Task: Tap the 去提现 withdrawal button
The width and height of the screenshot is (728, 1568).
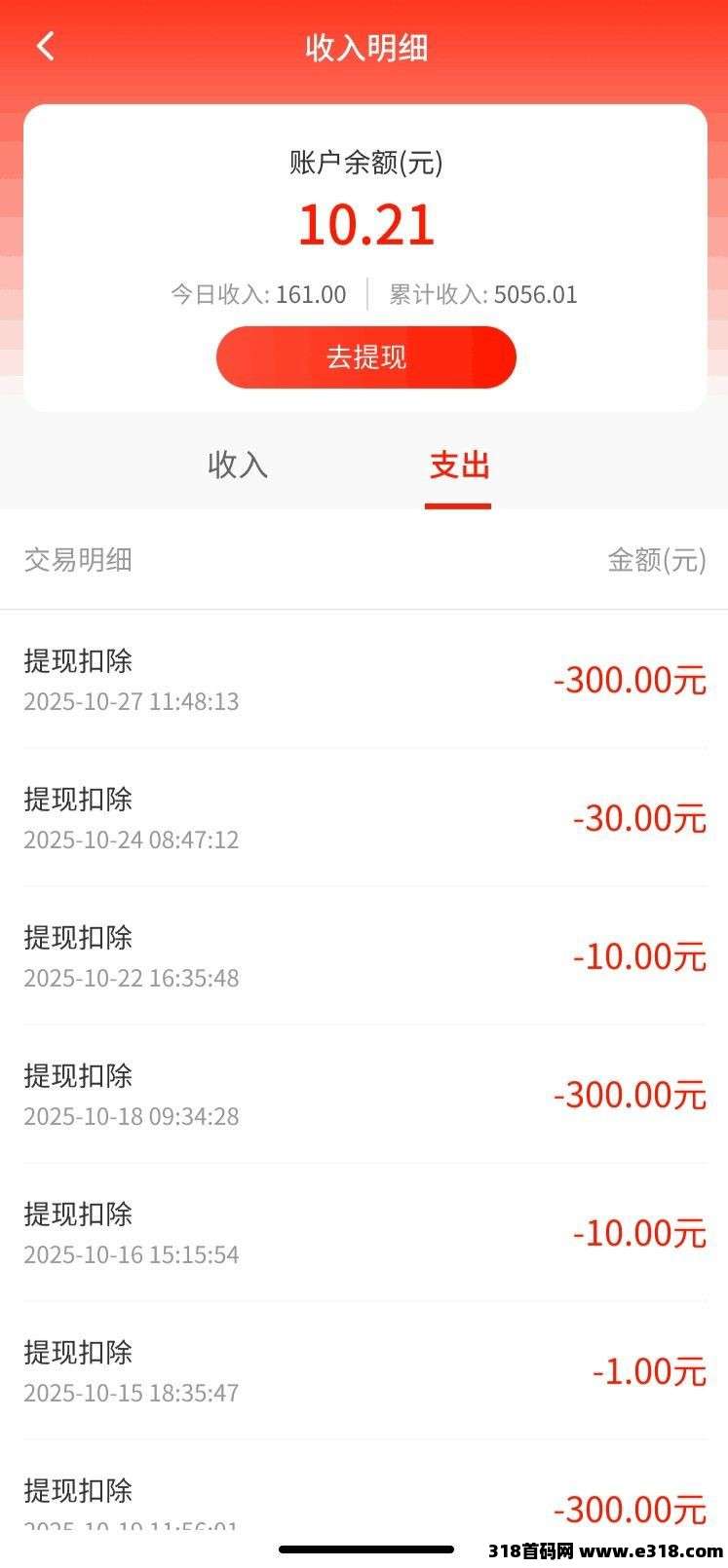Action: click(365, 357)
